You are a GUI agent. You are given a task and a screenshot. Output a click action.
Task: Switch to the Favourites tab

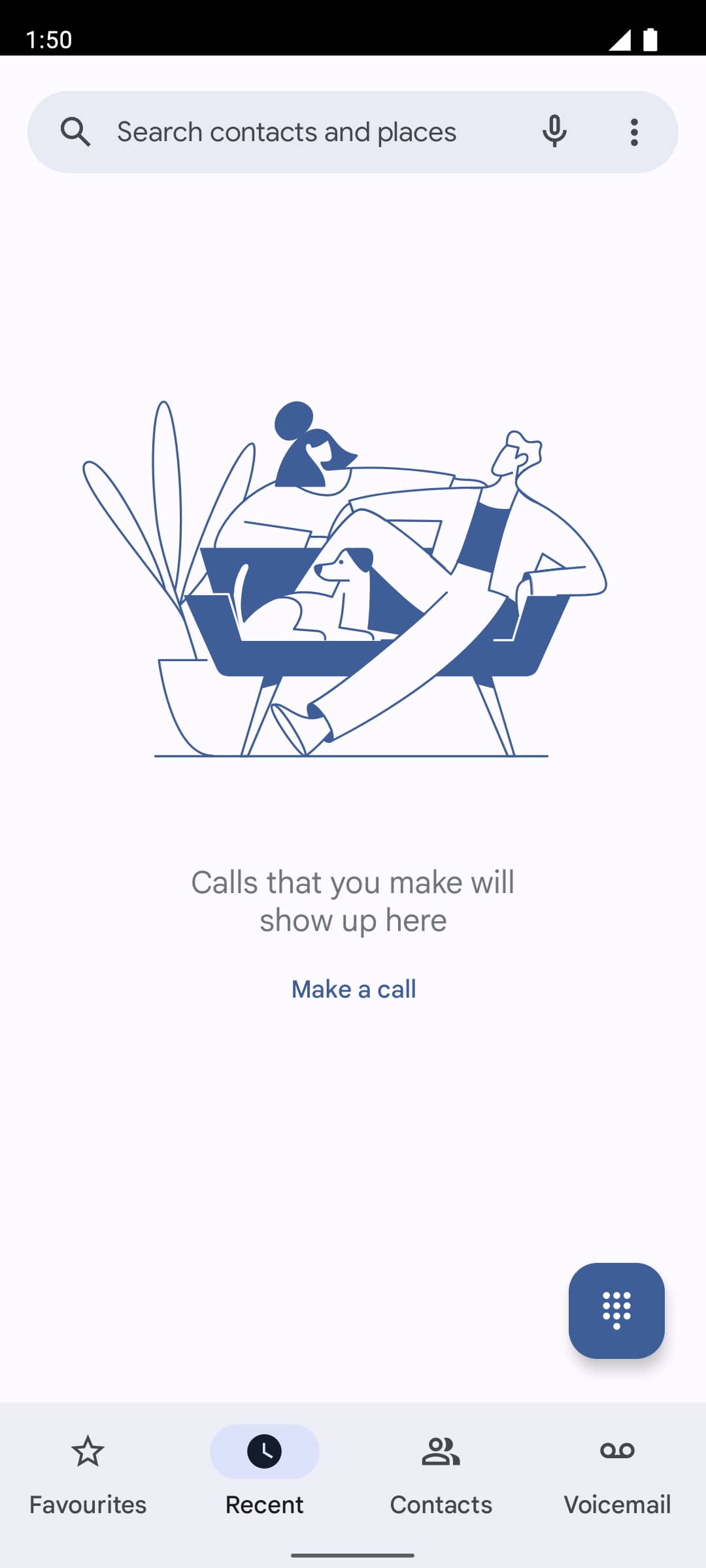click(x=88, y=1474)
